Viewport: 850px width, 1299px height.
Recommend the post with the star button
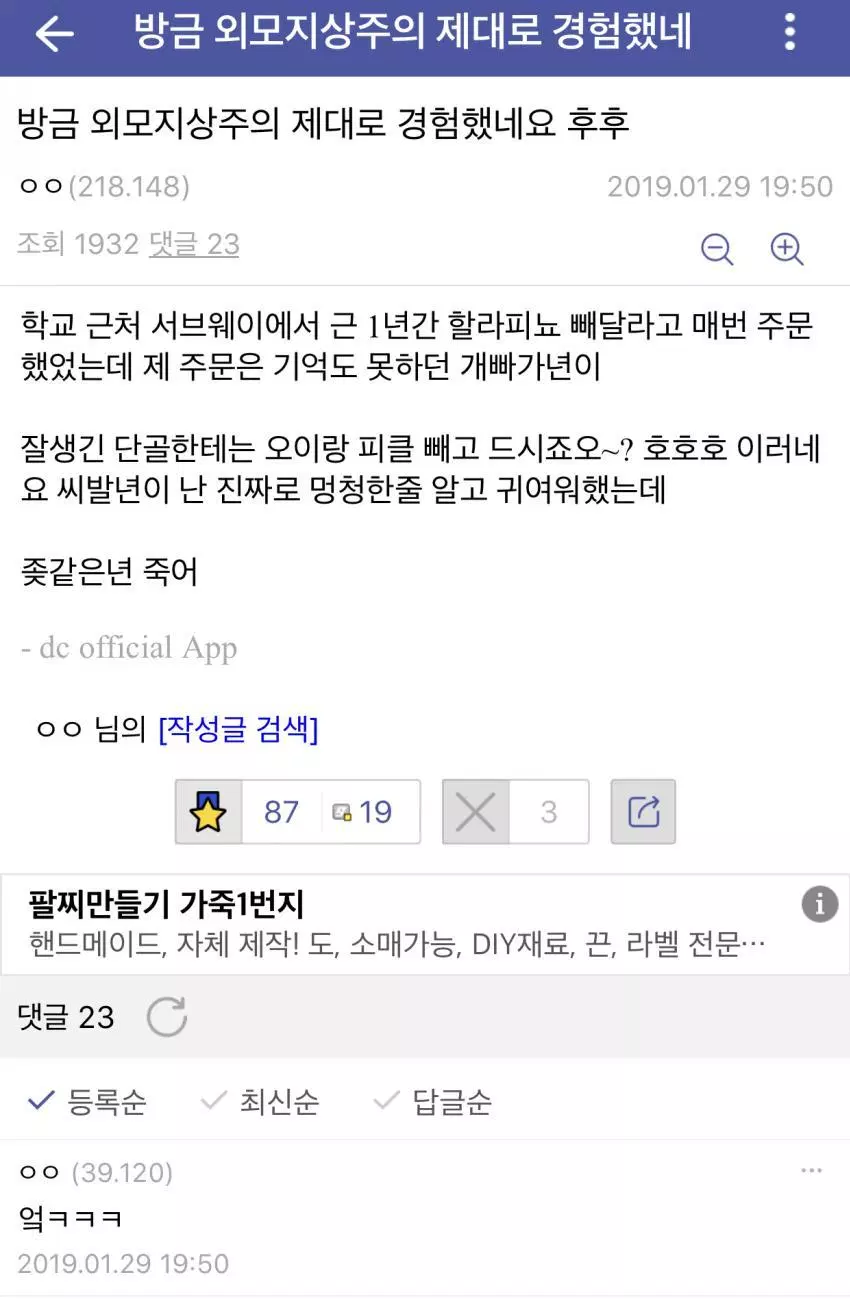209,812
